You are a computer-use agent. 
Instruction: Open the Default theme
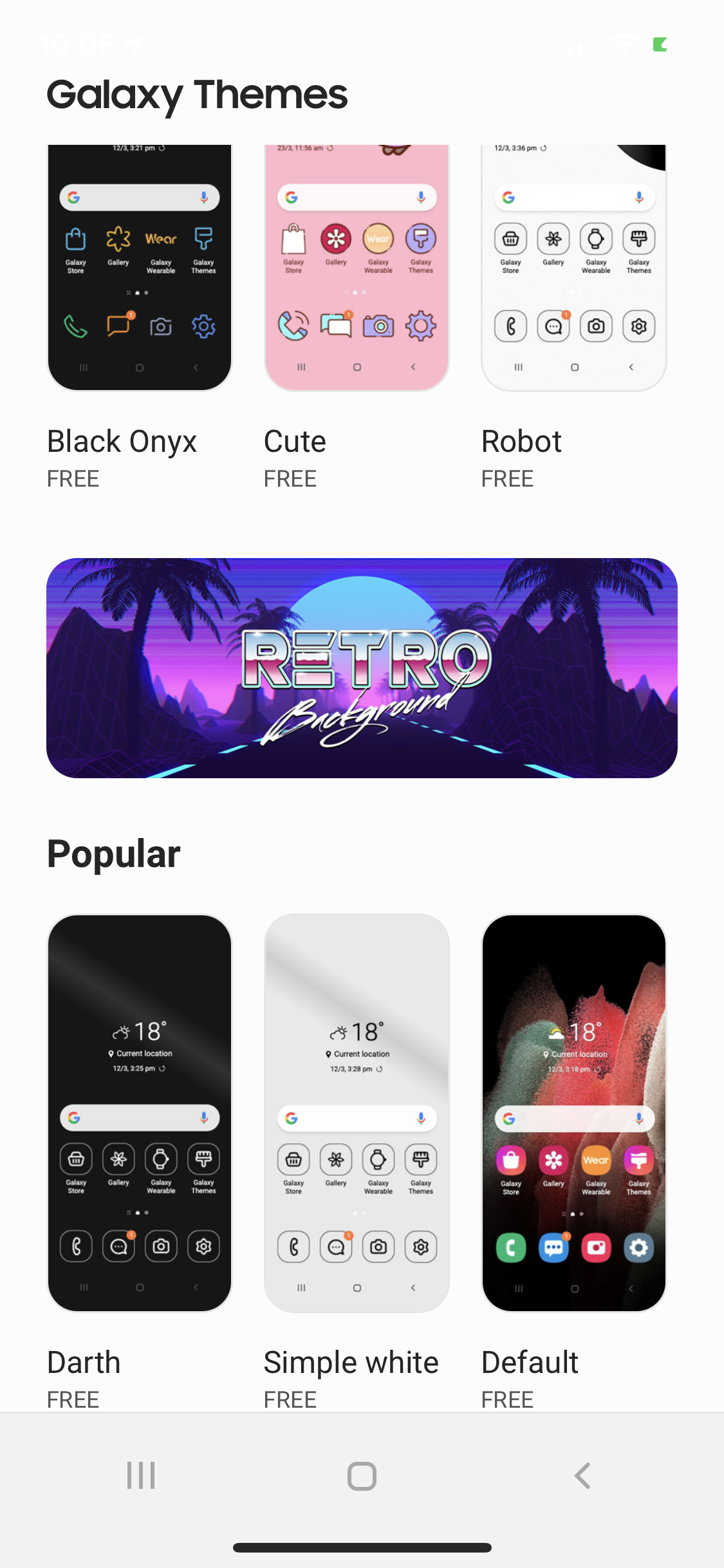point(573,1114)
